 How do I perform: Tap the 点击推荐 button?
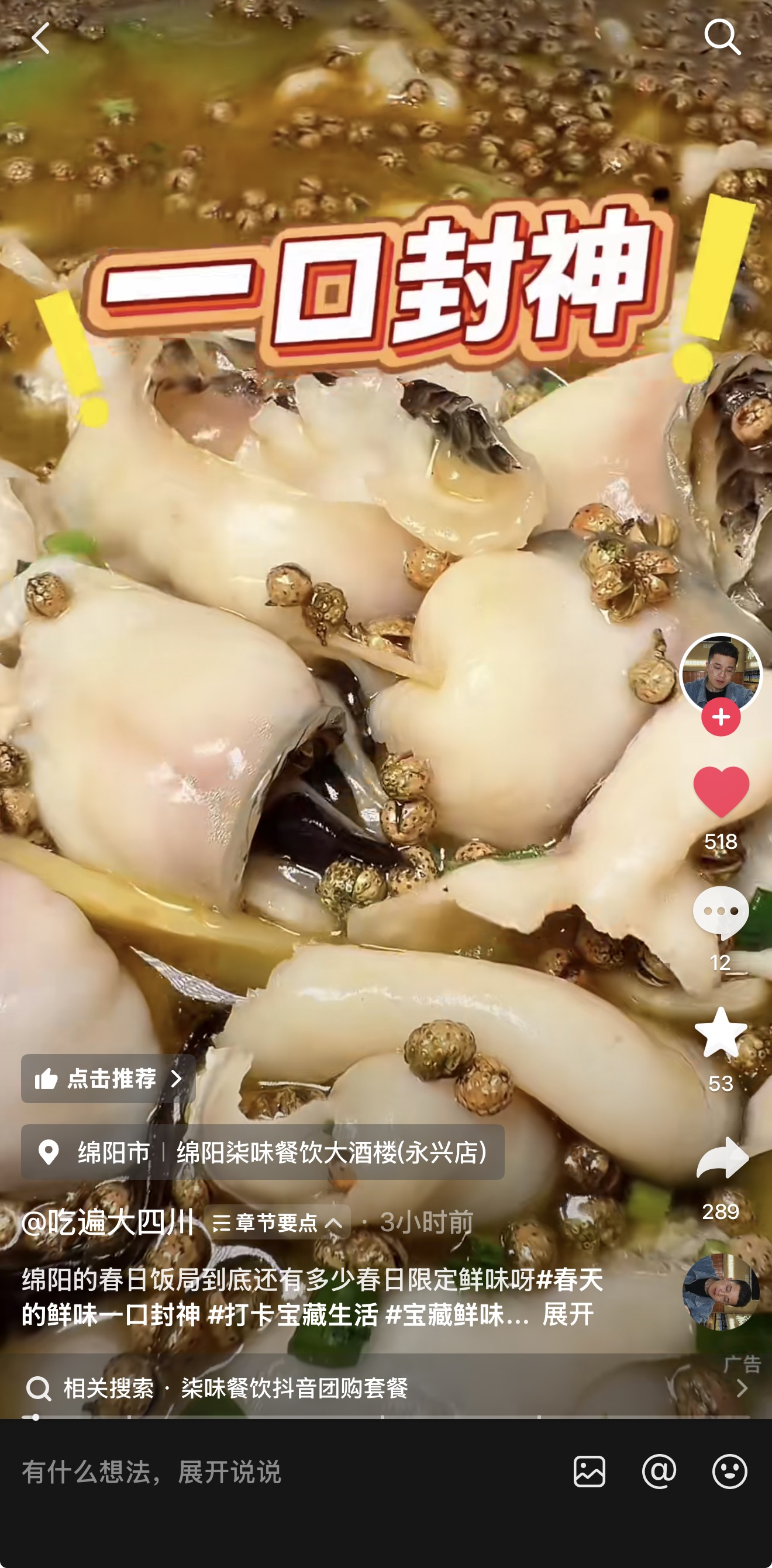[108, 1079]
